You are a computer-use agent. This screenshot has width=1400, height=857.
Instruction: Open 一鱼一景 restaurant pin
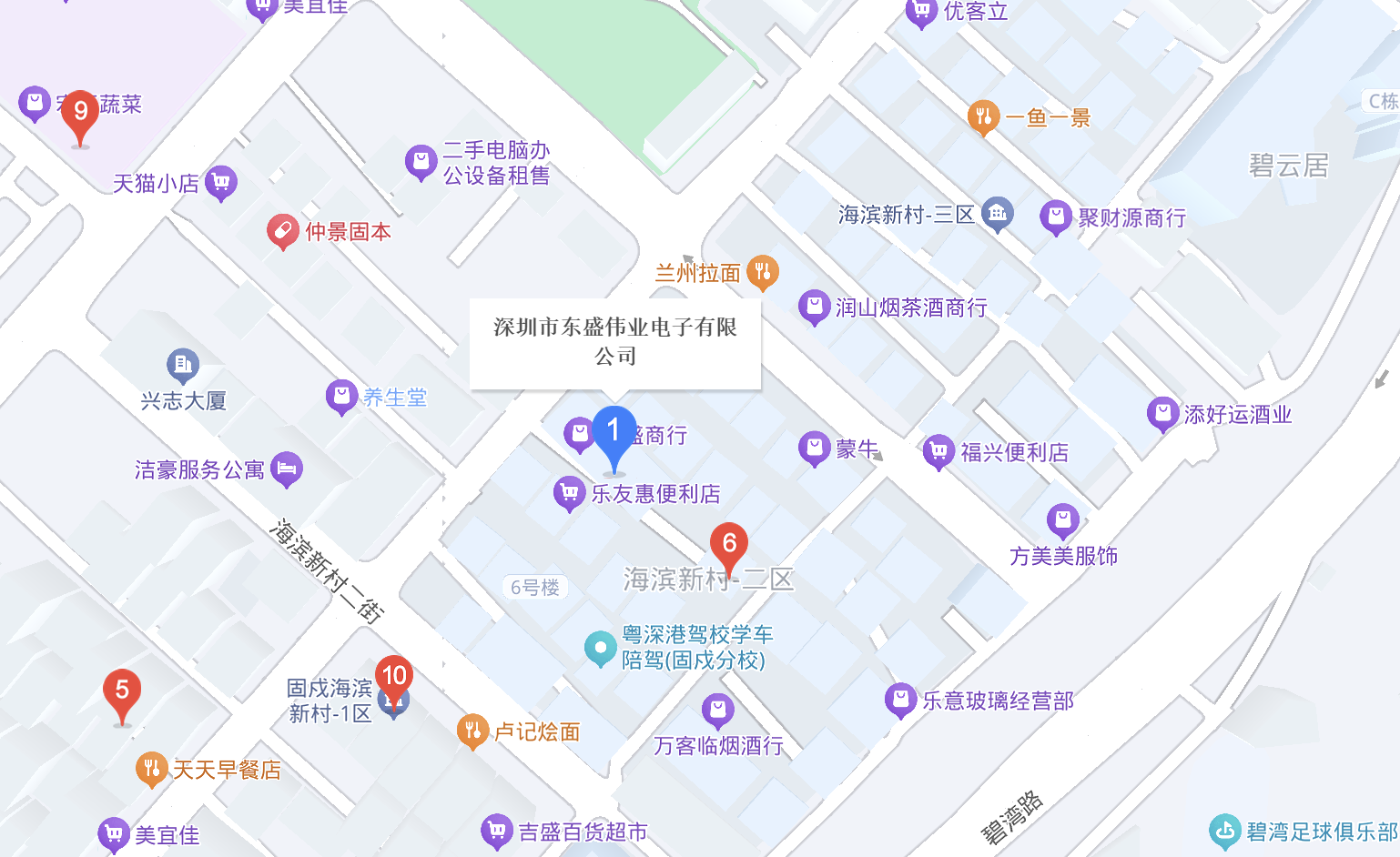click(983, 116)
